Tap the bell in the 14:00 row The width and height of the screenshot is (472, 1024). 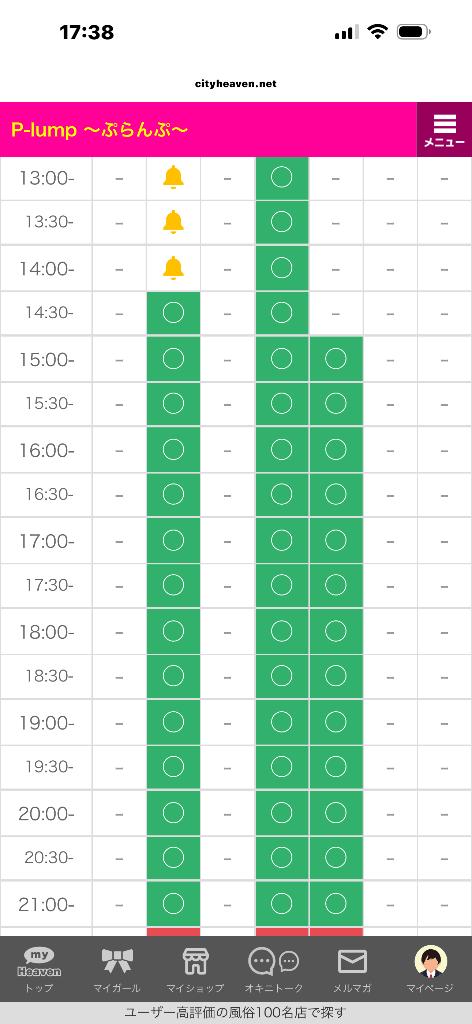point(173,268)
